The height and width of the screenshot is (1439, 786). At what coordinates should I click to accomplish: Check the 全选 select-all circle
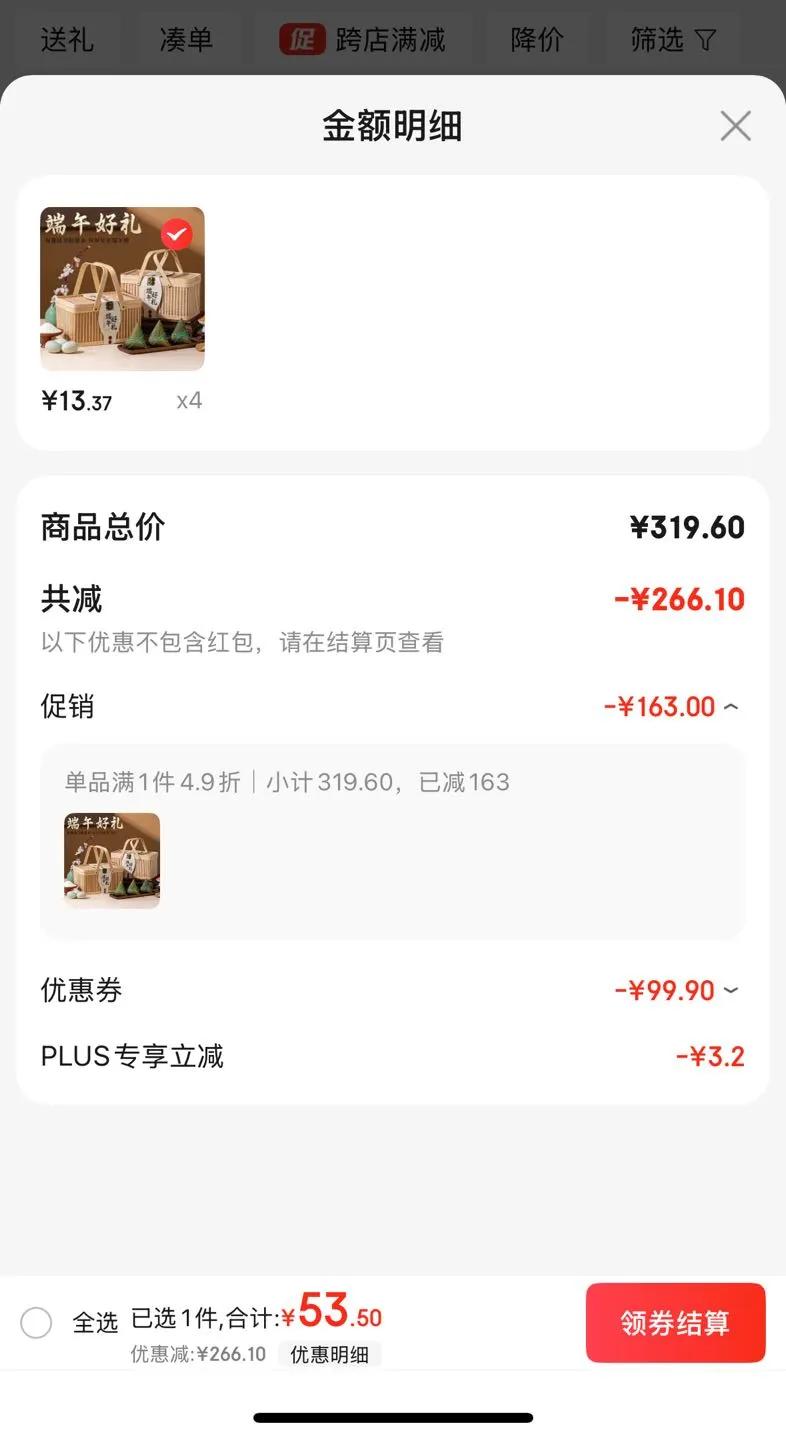36,1323
